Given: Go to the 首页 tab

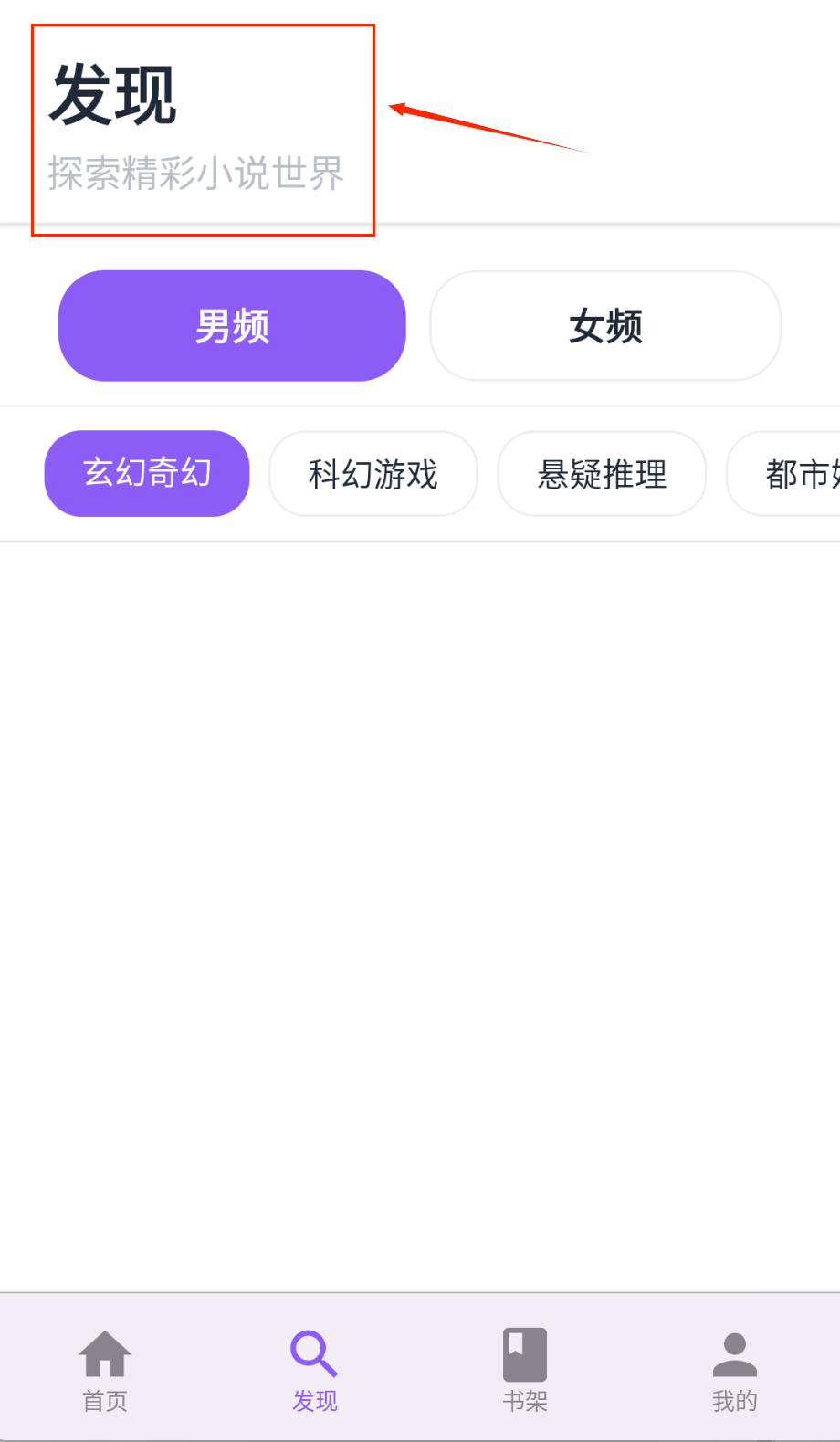Looking at the screenshot, I should 105,1369.
